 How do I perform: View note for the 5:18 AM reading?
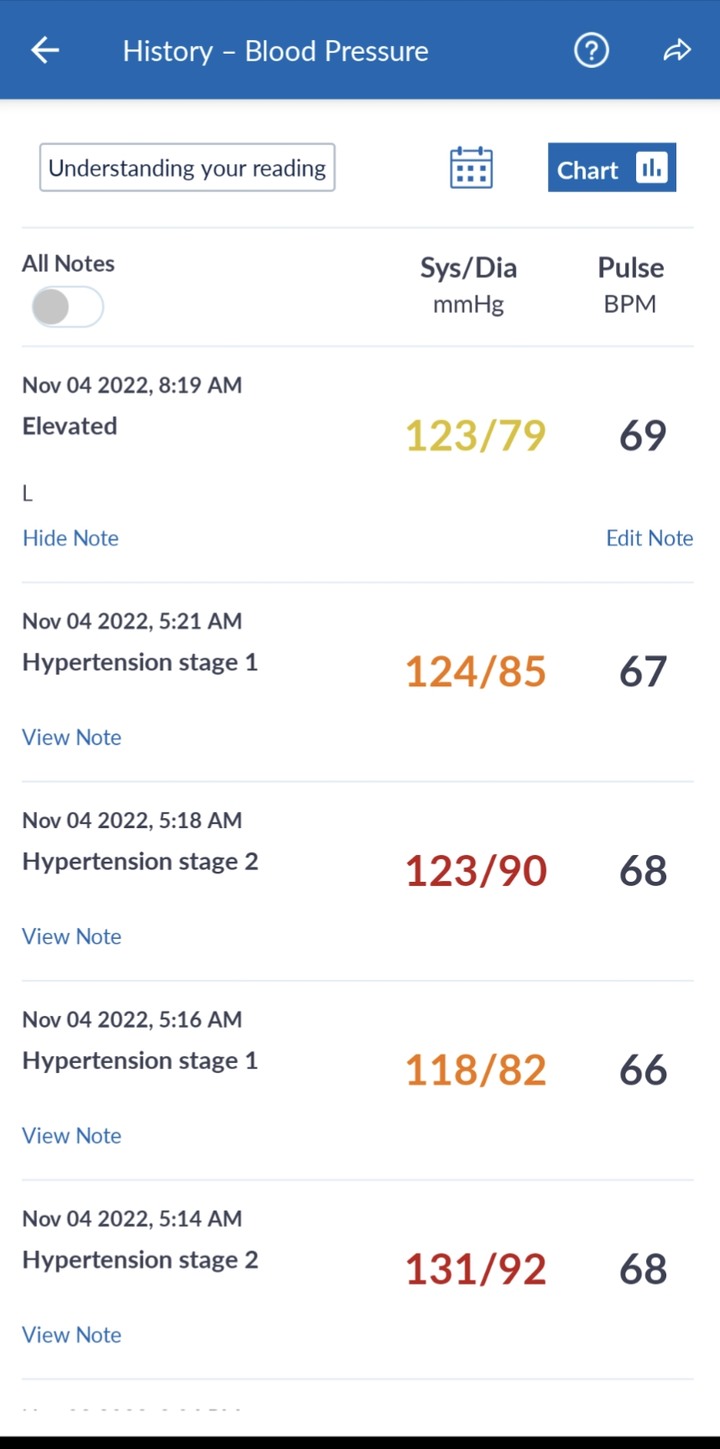coord(72,936)
